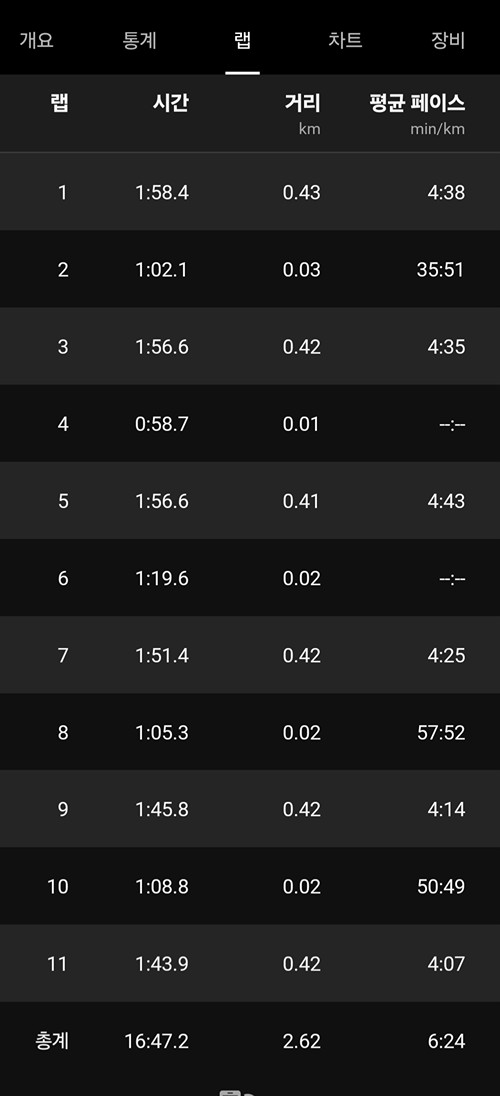Open the 통계 tab
This screenshot has height=1096, width=500.
[139, 40]
